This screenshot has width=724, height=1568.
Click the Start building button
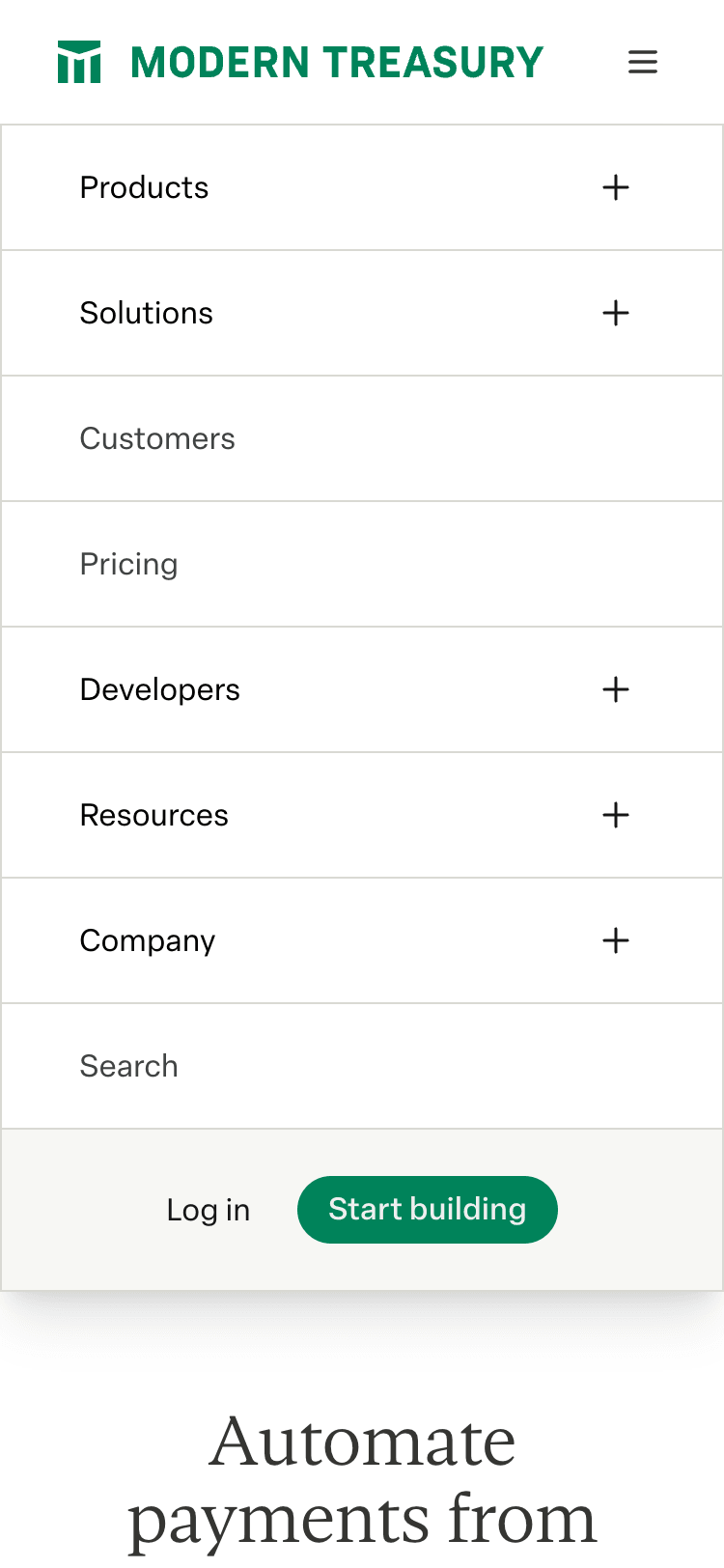coord(427,1210)
